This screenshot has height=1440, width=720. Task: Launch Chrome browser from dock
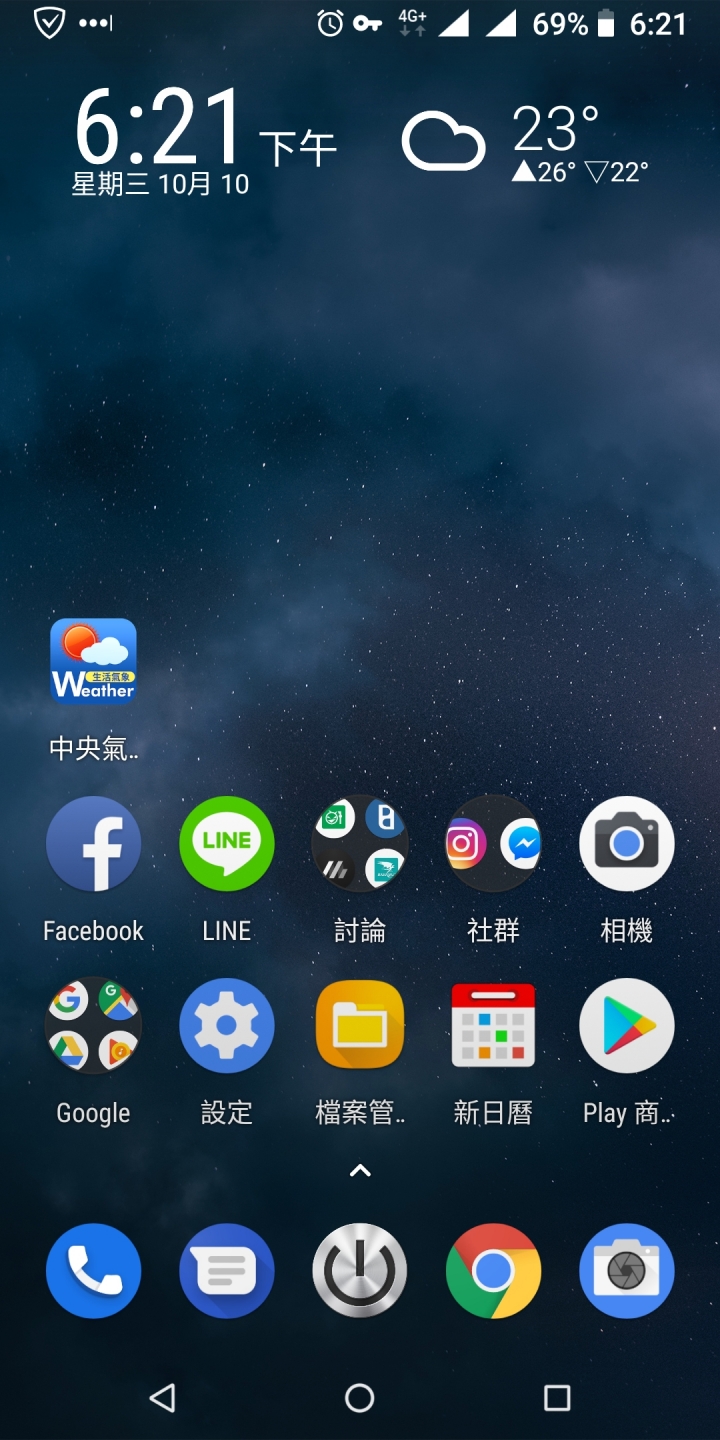[x=493, y=1271]
